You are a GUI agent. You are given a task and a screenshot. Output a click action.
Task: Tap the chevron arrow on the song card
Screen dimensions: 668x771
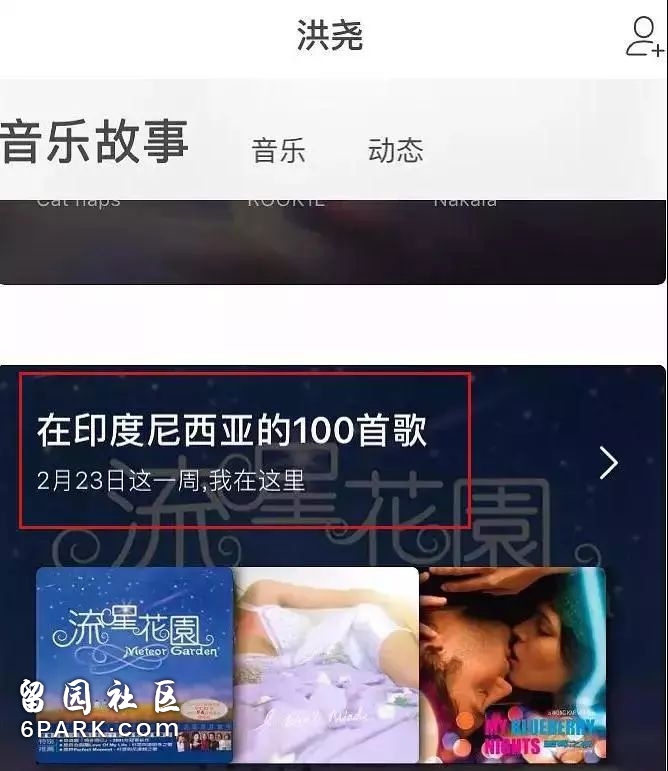point(608,462)
